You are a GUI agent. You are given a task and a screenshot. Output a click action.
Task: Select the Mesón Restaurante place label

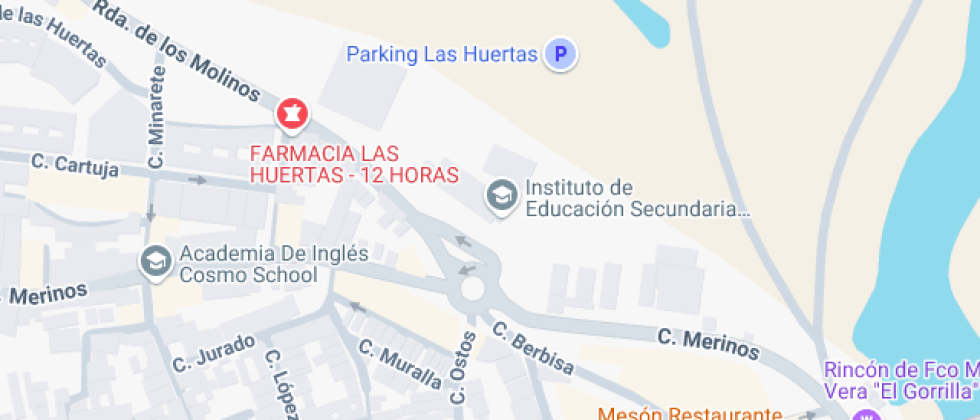click(689, 412)
